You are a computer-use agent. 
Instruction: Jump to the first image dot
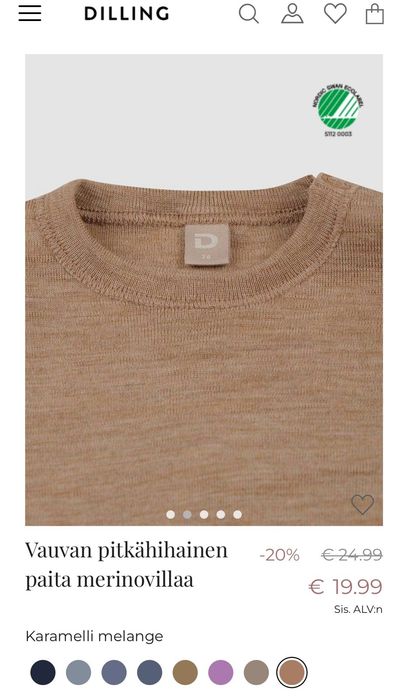tap(170, 514)
